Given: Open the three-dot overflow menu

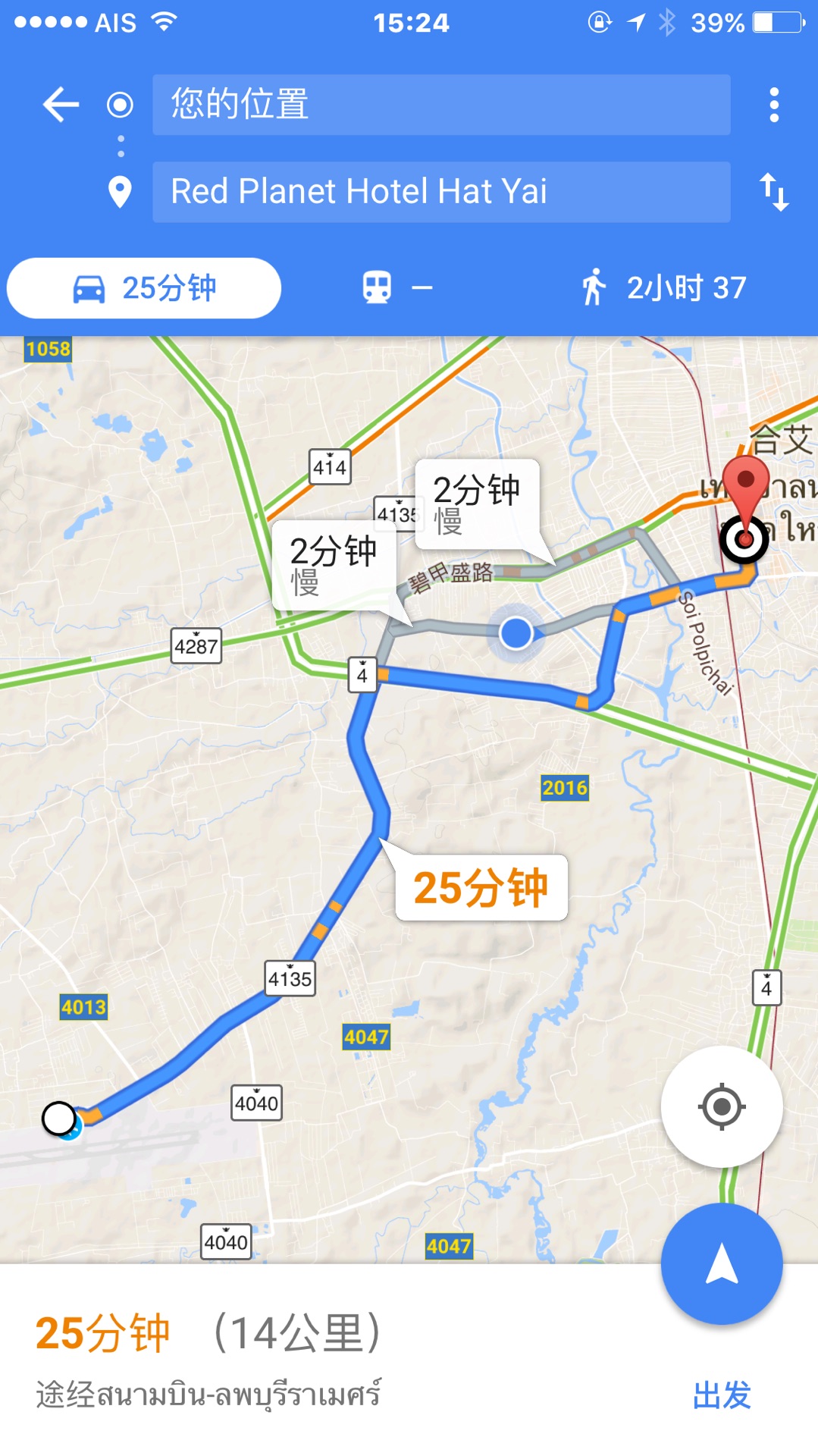Looking at the screenshot, I should coord(773,105).
